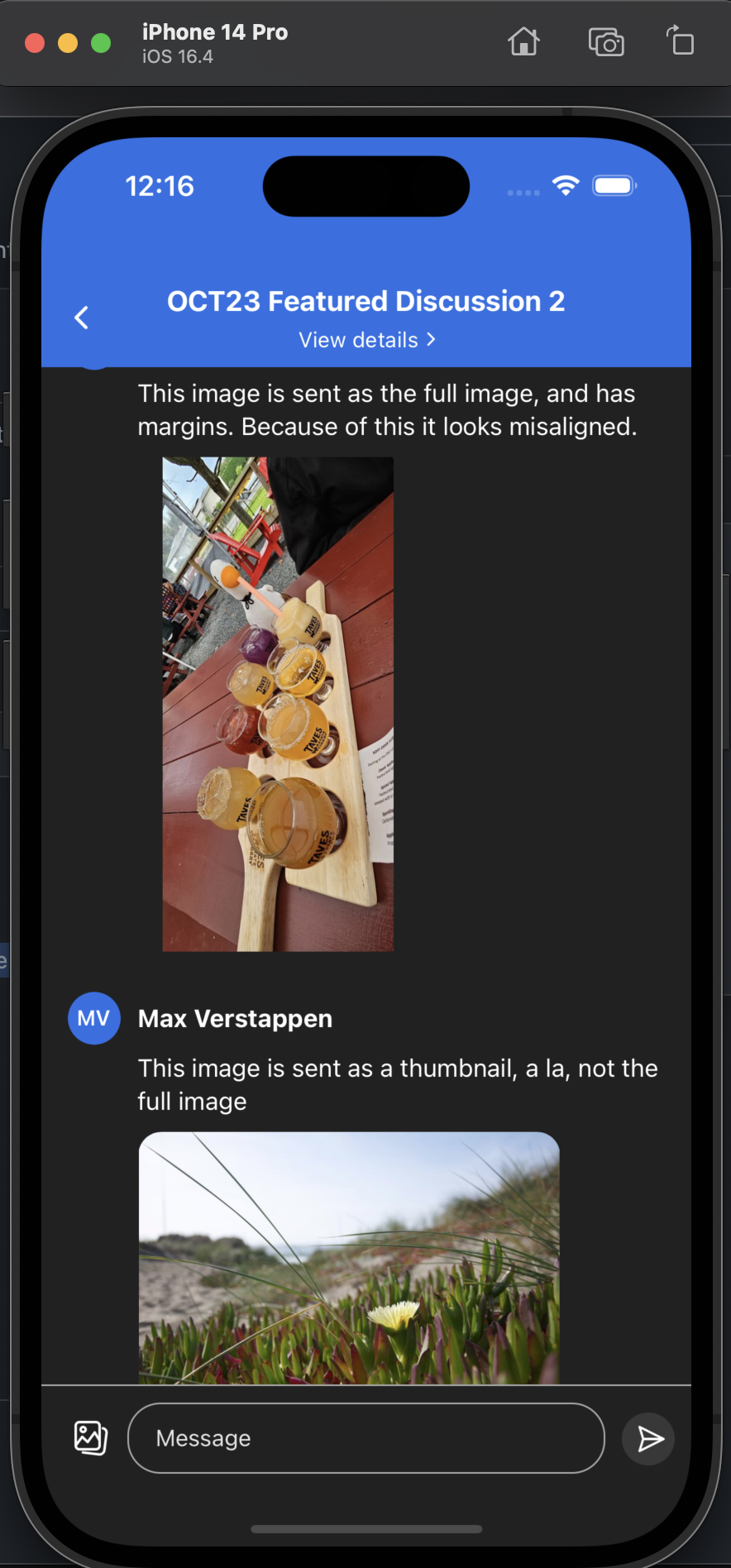Image resolution: width=731 pixels, height=1568 pixels.
Task: Tap the battery indicator in the status bar
Action: click(x=614, y=185)
